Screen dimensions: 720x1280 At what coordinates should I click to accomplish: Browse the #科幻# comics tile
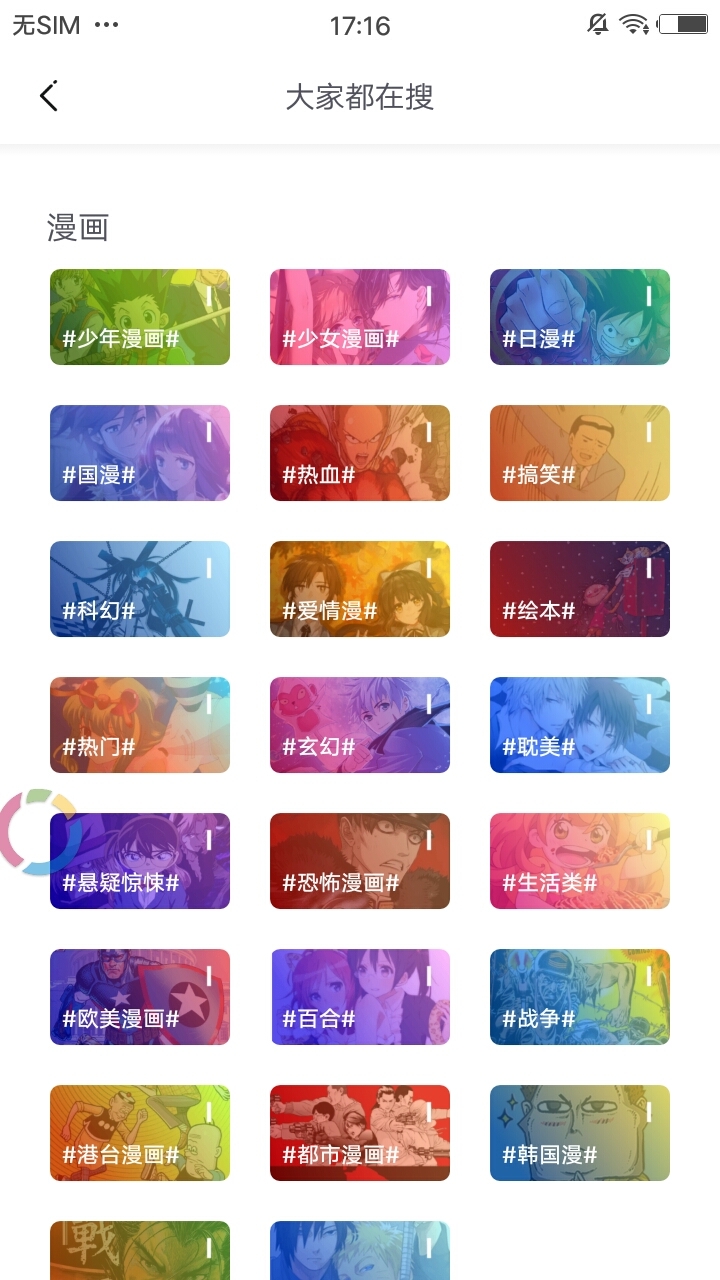coord(139,588)
